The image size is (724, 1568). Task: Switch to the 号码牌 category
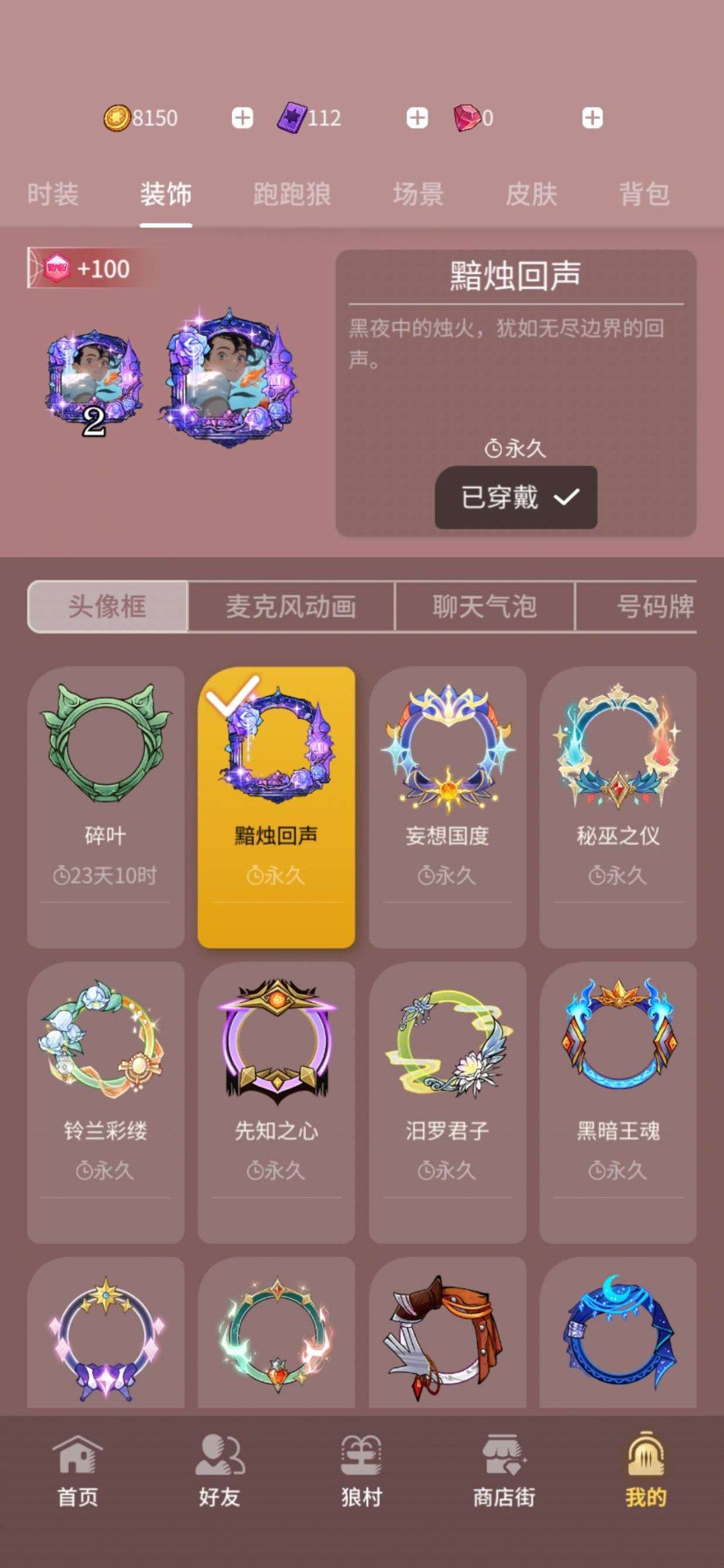coord(654,606)
